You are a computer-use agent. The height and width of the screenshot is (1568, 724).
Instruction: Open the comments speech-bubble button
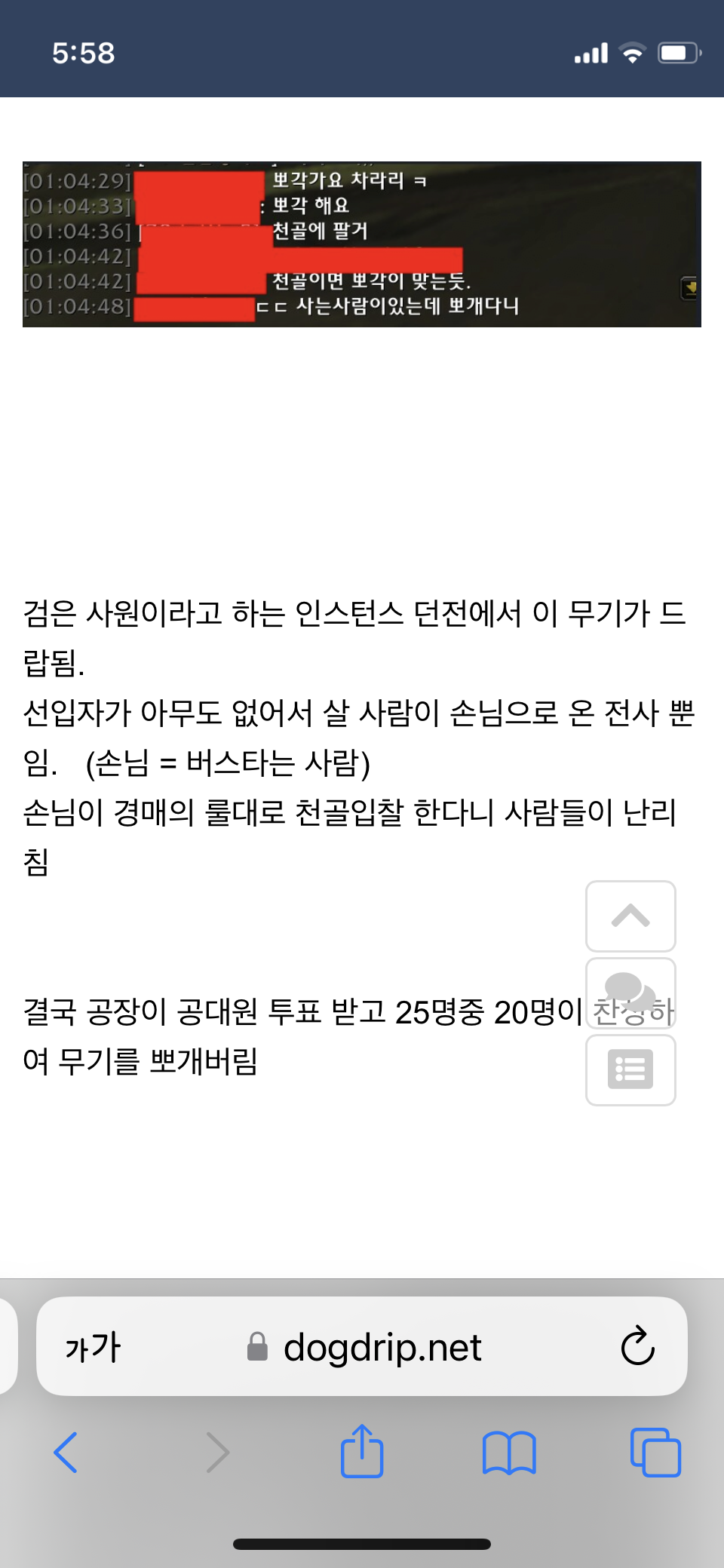coord(630,993)
